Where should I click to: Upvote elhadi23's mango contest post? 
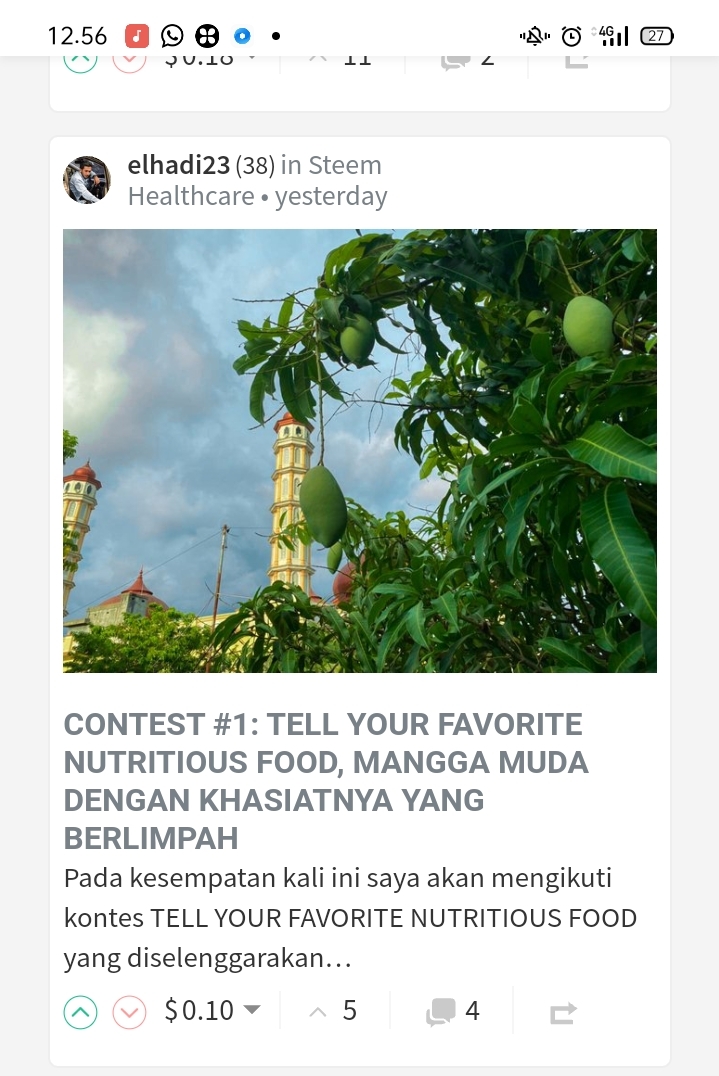(x=81, y=1012)
